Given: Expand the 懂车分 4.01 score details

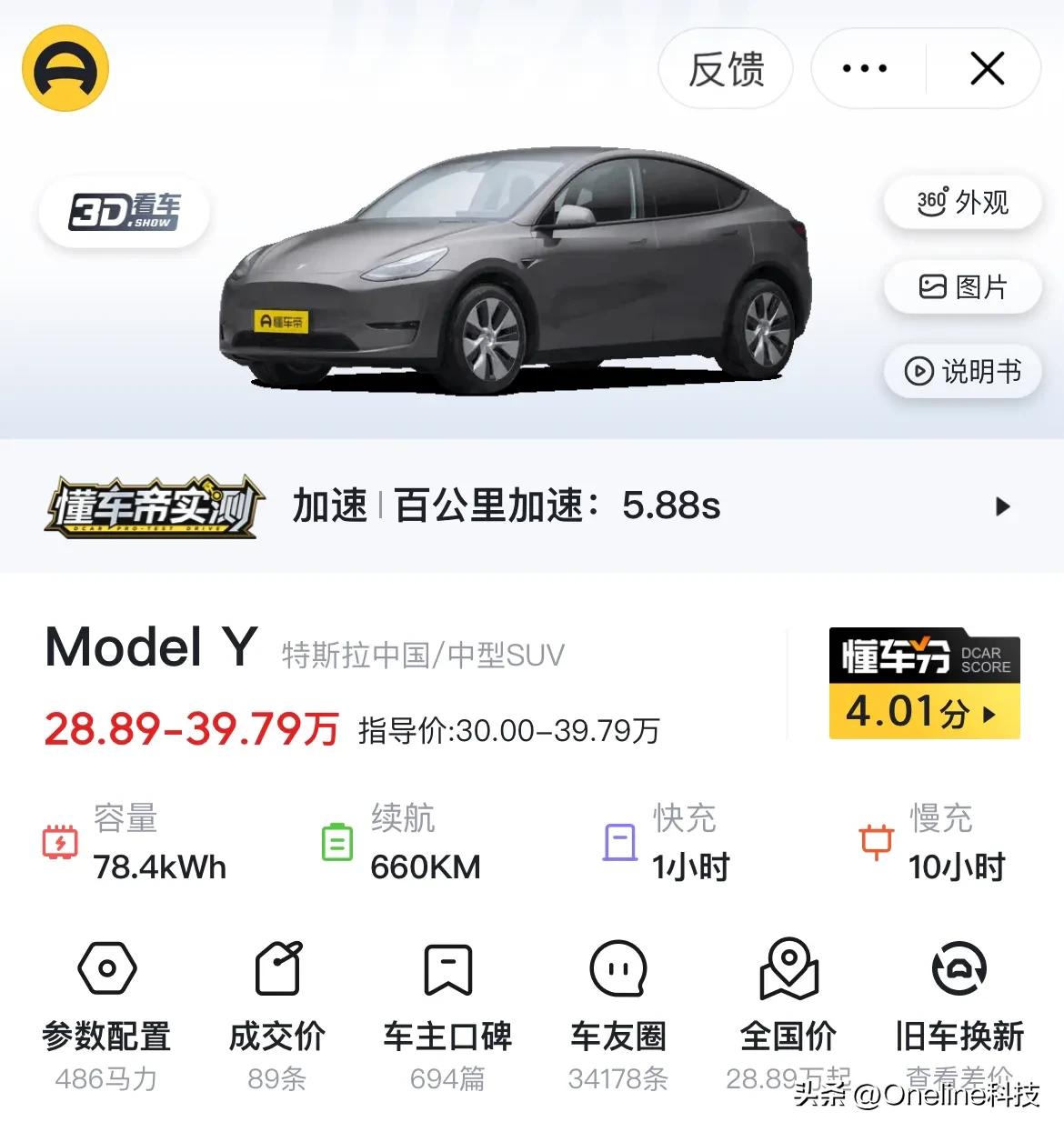Looking at the screenshot, I should click(923, 713).
